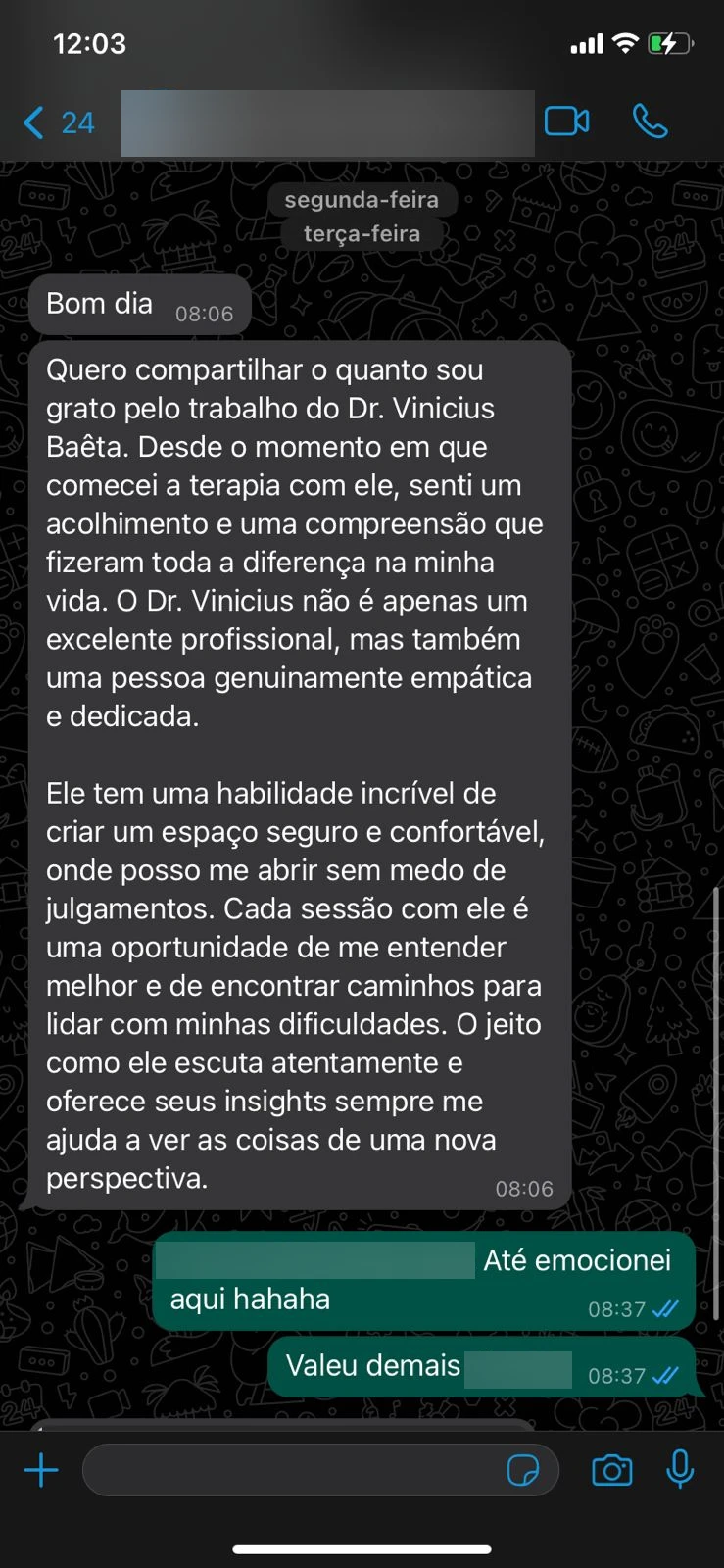
Task: Open attachment options with the plus icon
Action: coord(40,1470)
